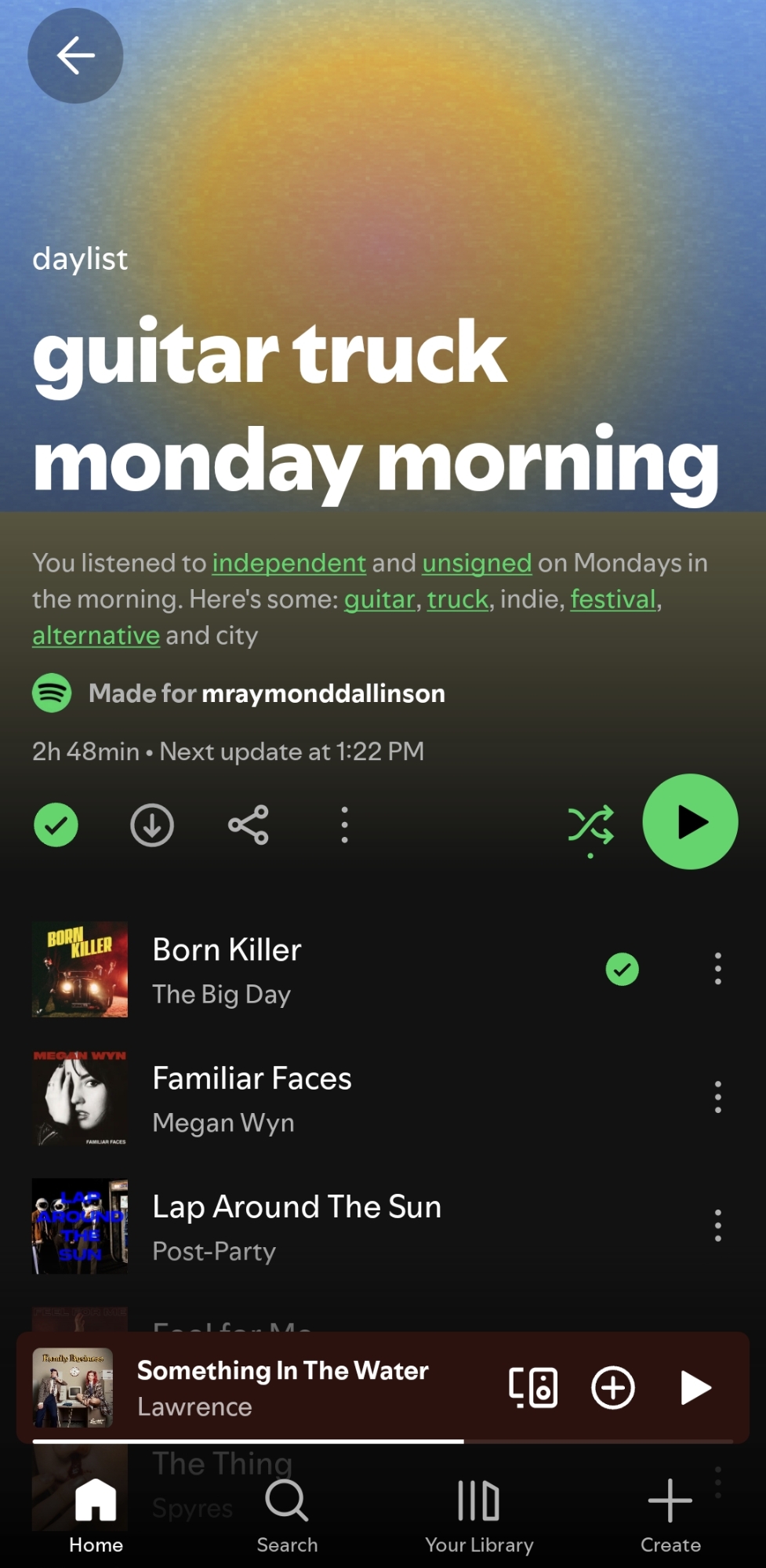Open more options for Familiar Faces
This screenshot has width=766, height=1568.
(717, 1097)
